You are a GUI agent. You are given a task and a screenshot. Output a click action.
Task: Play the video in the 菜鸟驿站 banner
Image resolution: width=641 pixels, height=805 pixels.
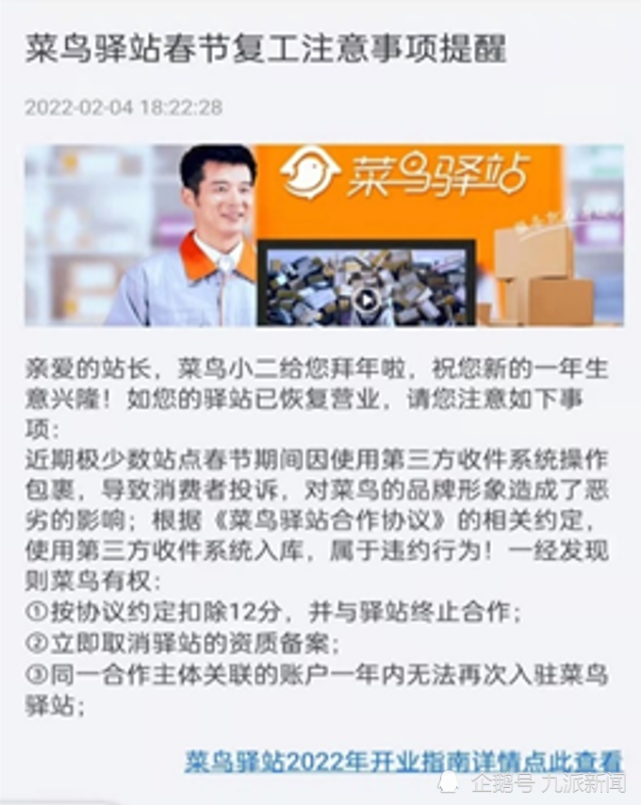coord(367,300)
